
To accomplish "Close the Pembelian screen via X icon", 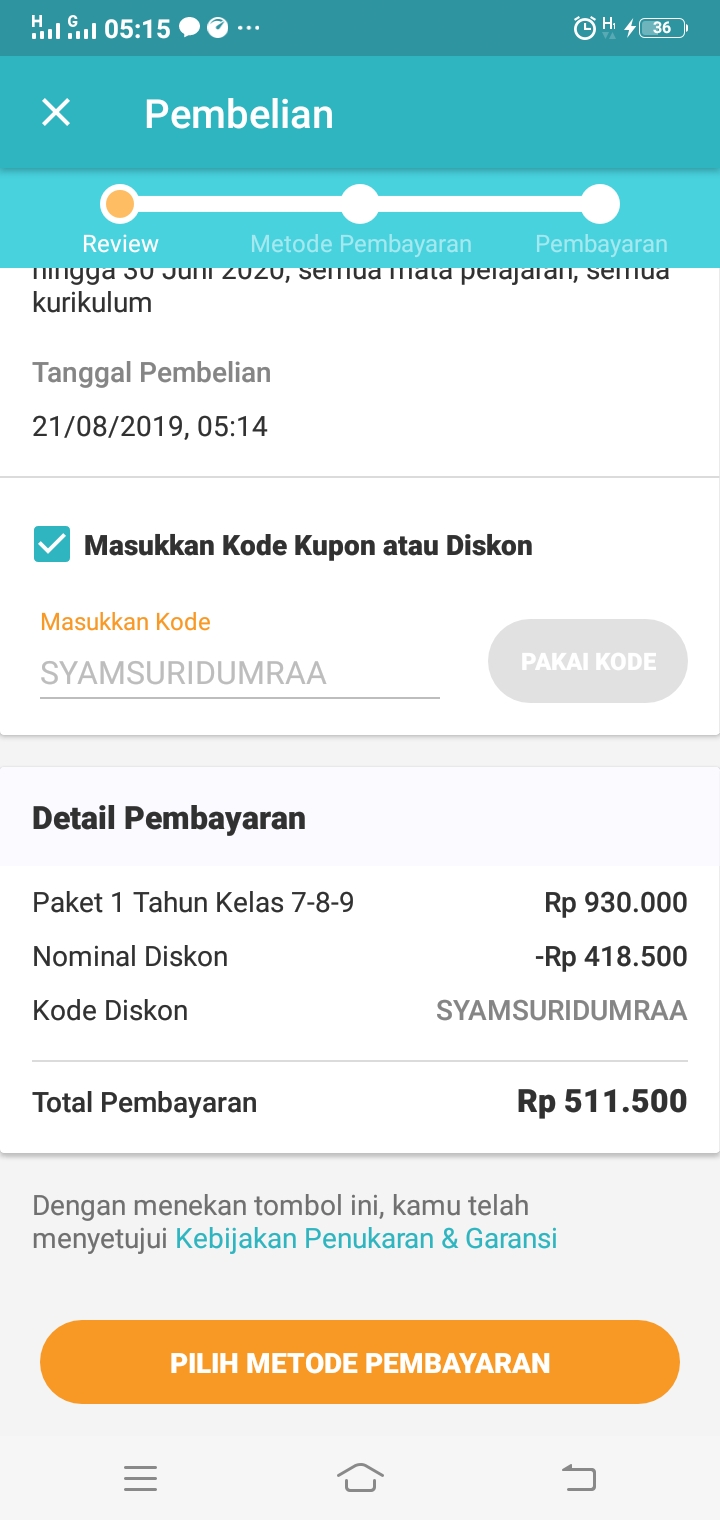I will click(x=55, y=112).
